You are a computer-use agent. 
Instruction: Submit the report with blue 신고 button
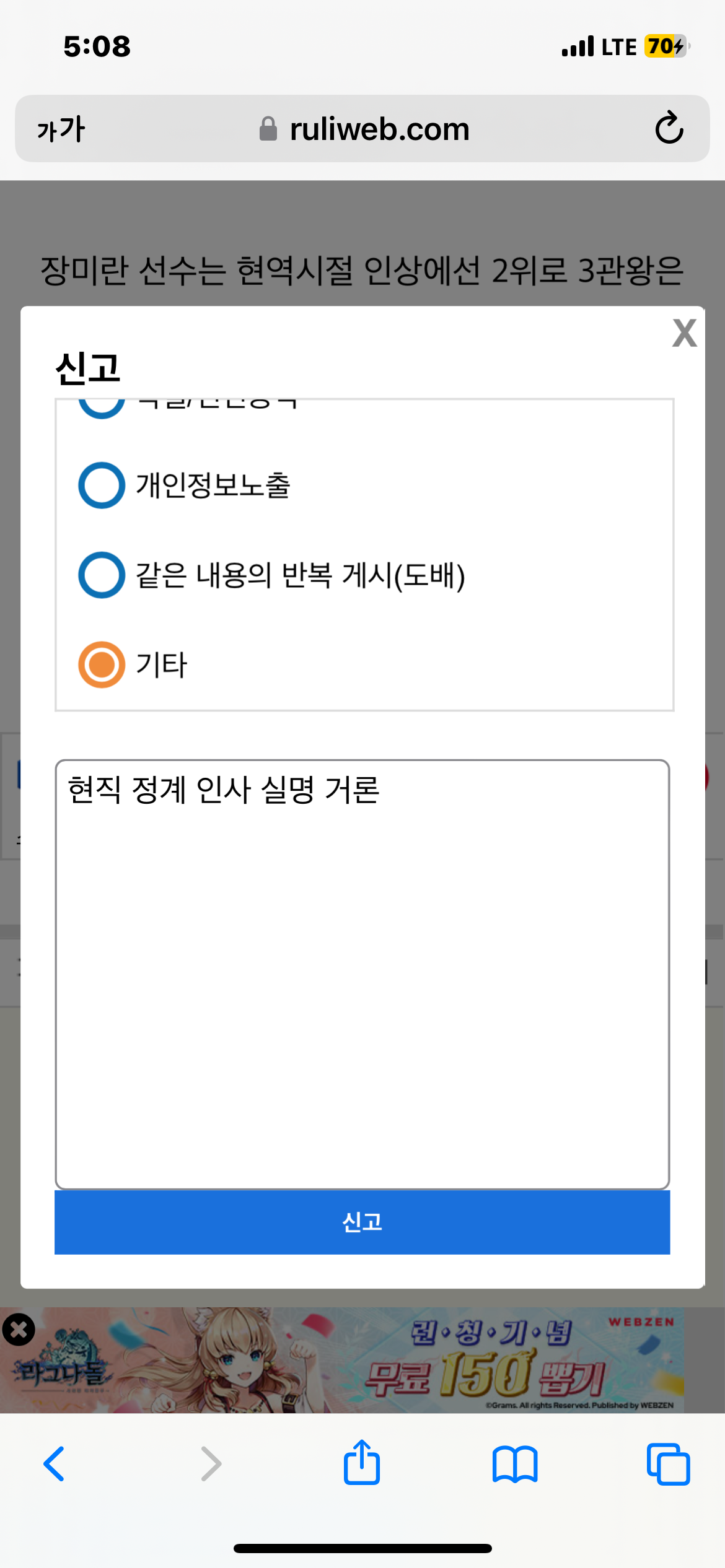point(362,1222)
